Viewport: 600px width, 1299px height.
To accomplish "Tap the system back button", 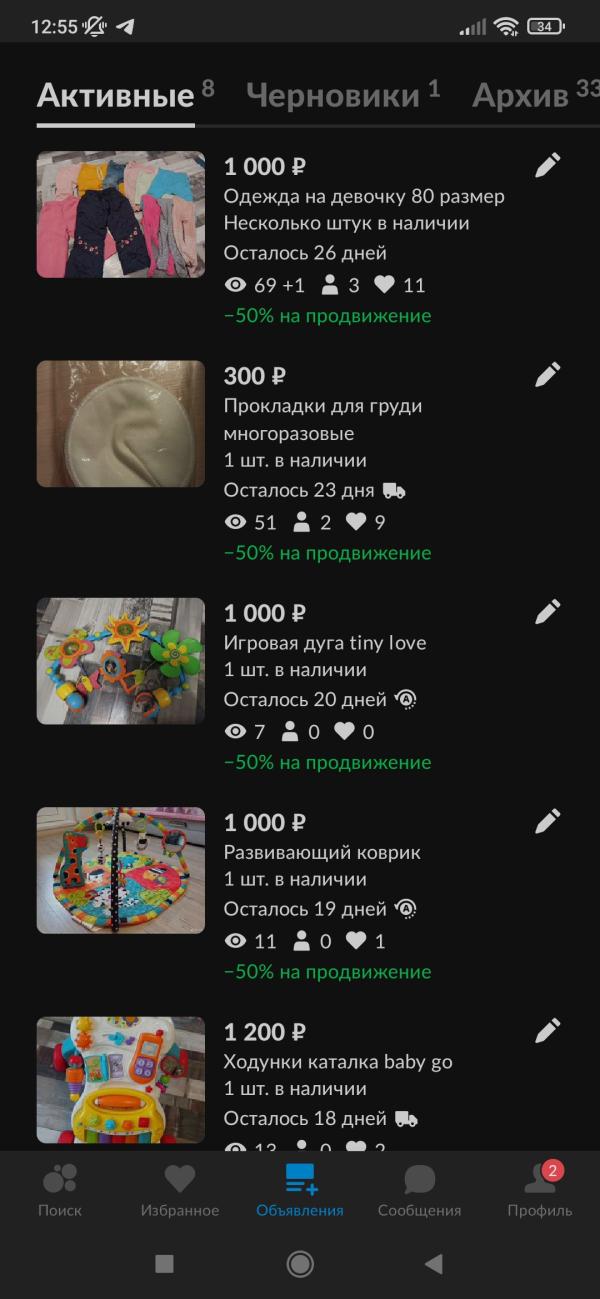I will [434, 1264].
